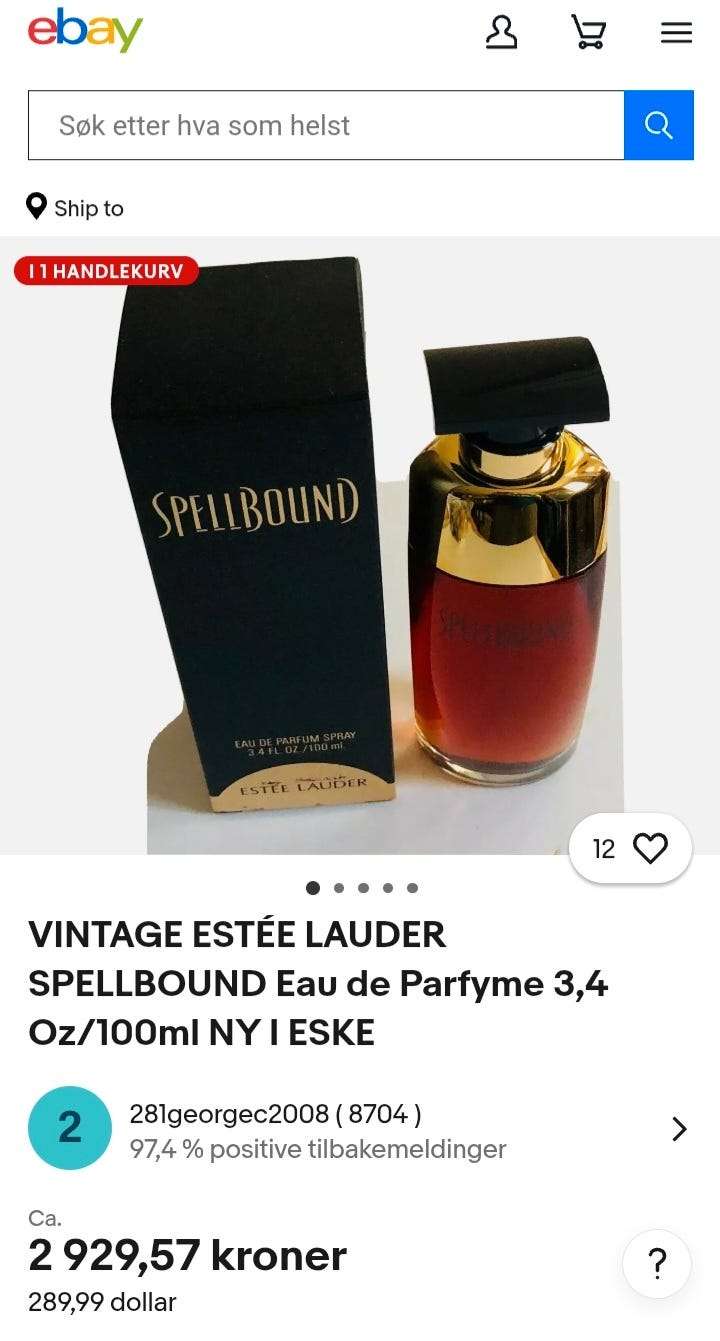720x1341 pixels.
Task: Open the shopping cart icon
Action: pos(589,32)
